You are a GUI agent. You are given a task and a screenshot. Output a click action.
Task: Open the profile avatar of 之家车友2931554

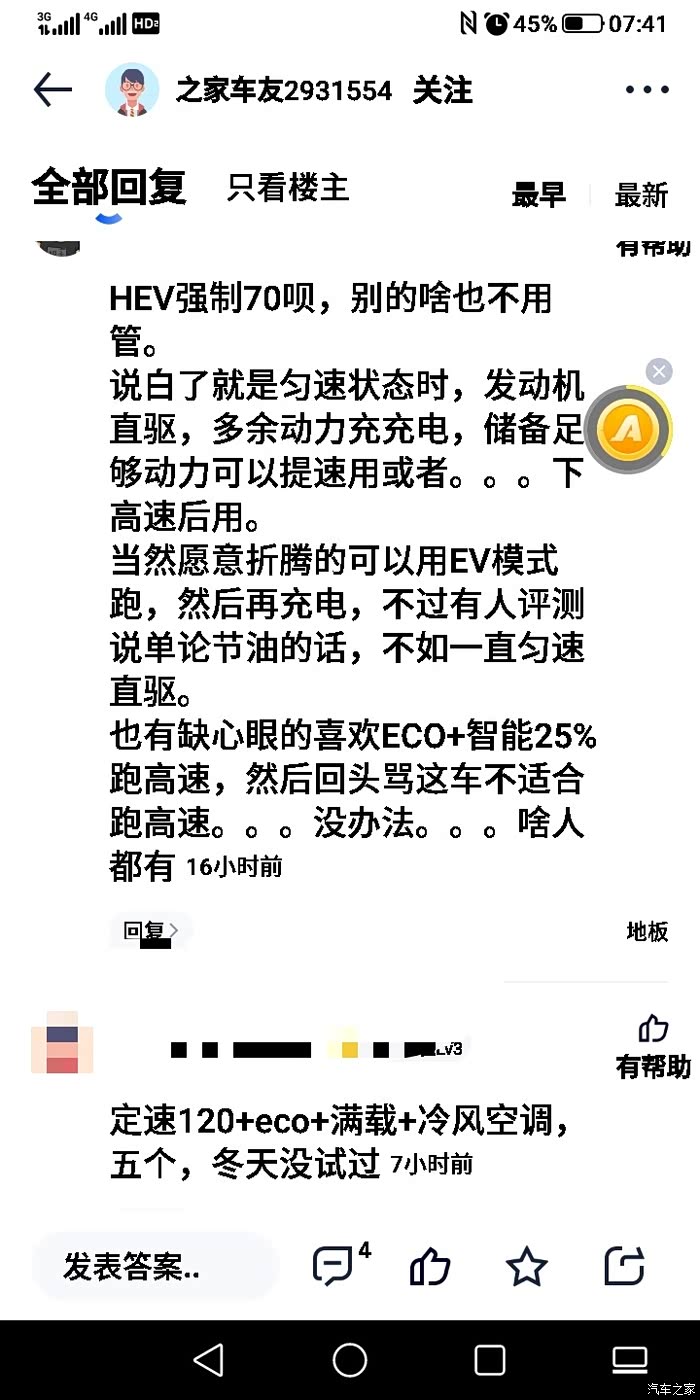[x=132, y=90]
